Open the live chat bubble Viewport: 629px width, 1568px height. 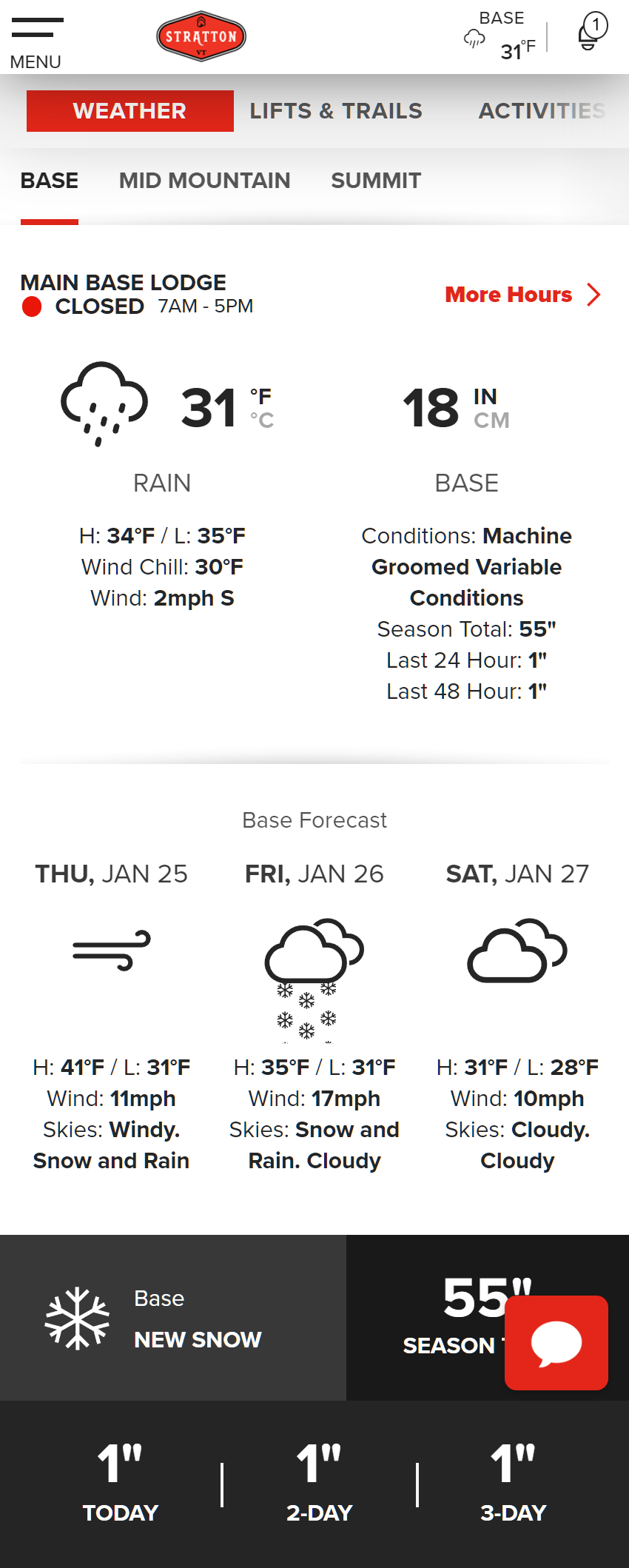(556, 1342)
